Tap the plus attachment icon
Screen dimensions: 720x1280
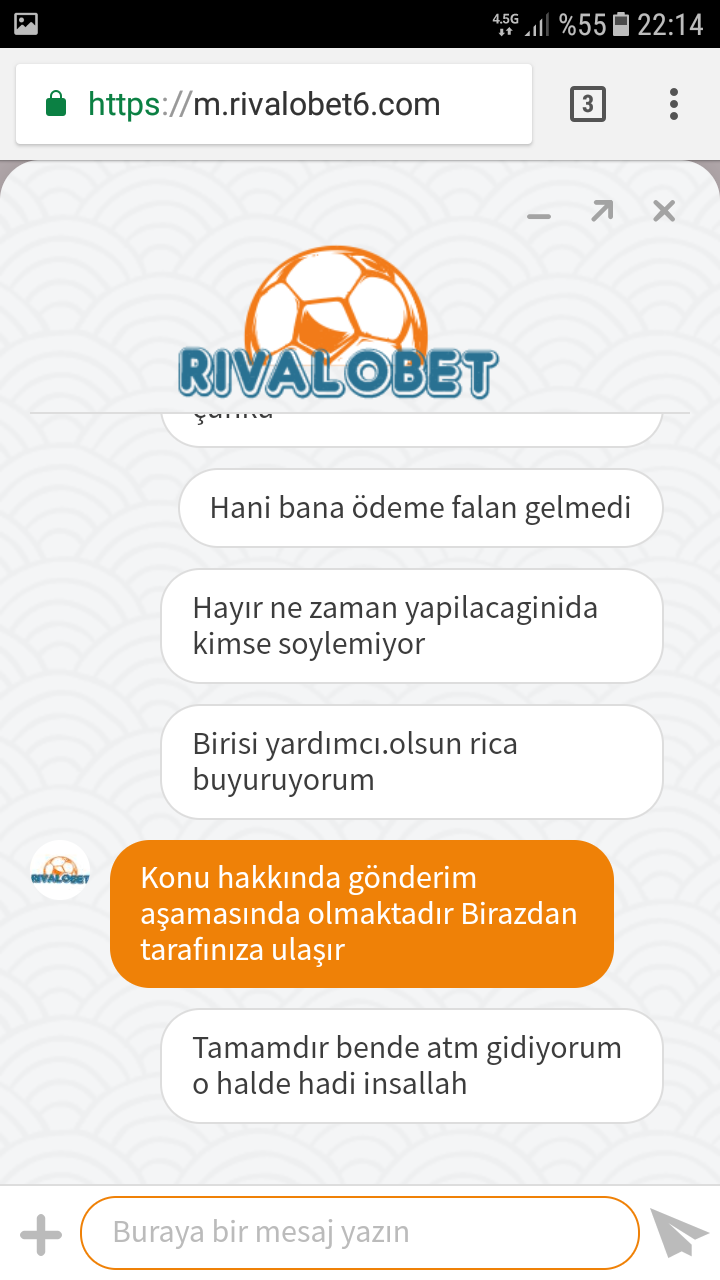pos(41,1235)
